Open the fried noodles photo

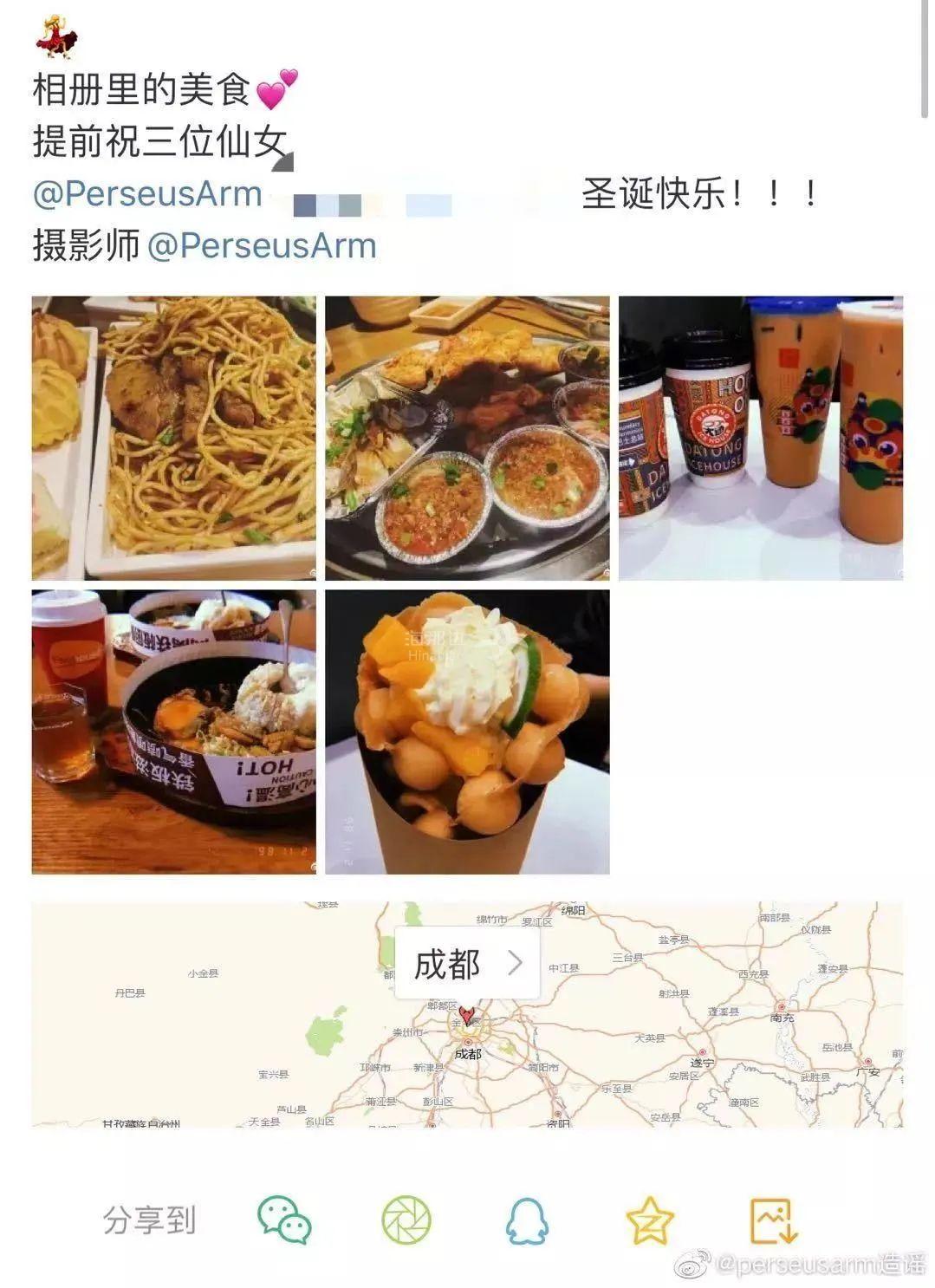coord(173,438)
